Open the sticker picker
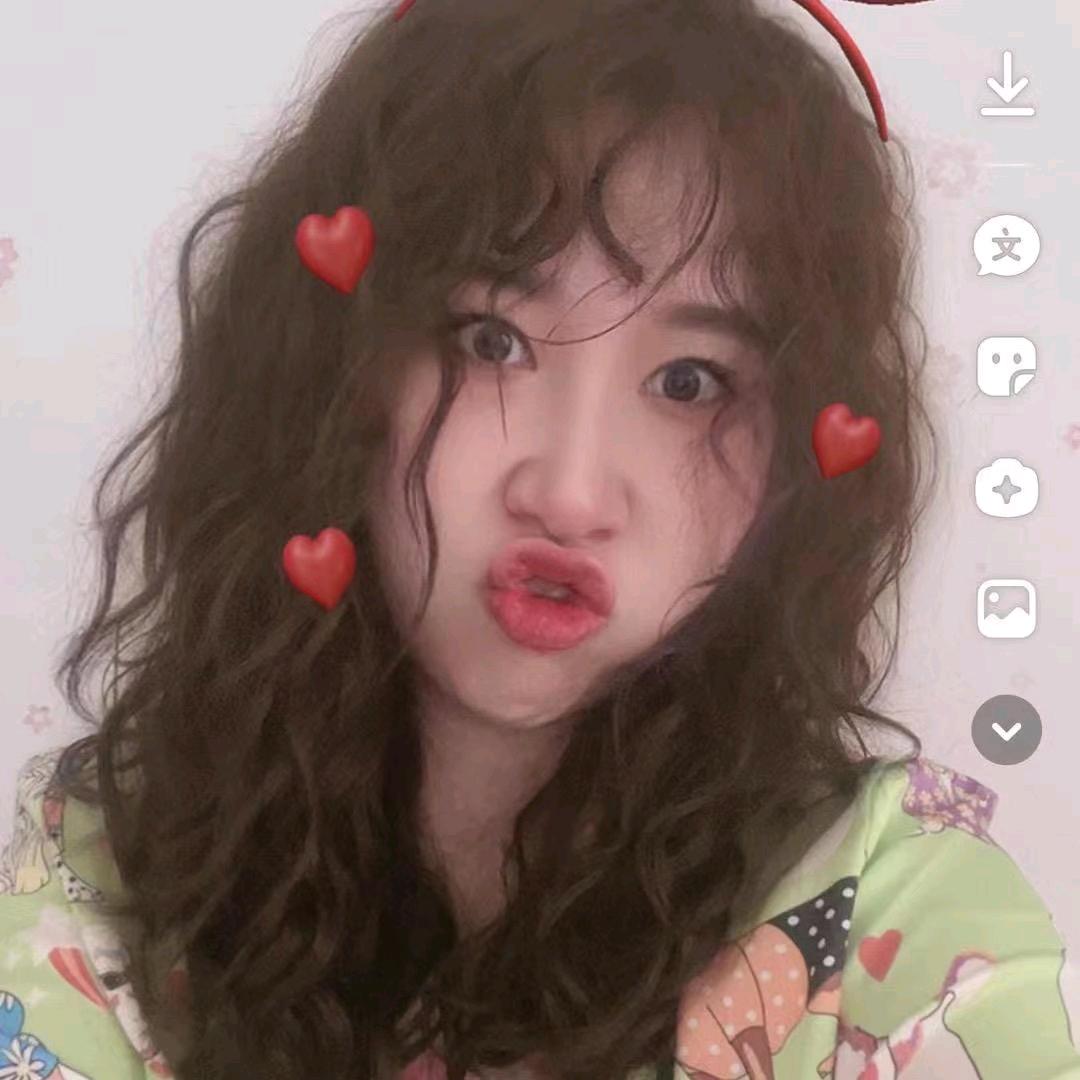 tap(1006, 366)
